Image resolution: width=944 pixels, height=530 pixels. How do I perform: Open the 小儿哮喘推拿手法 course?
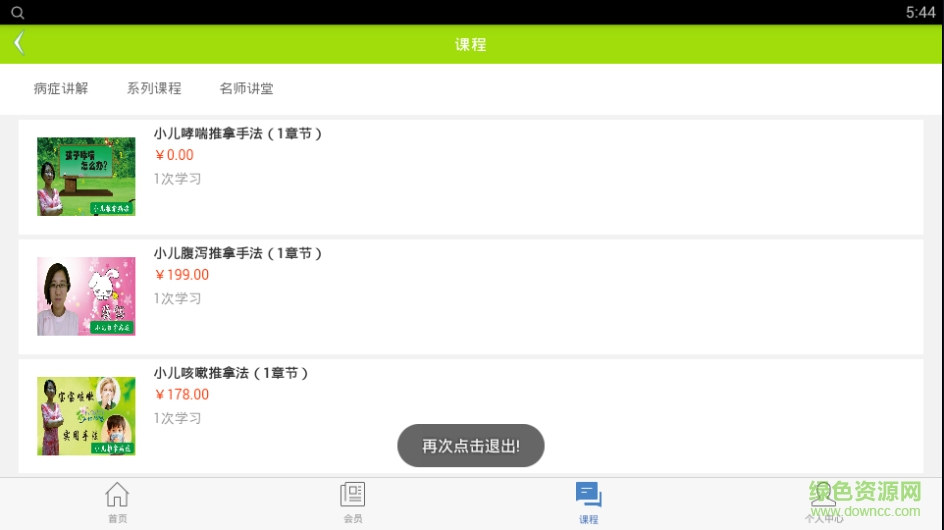point(470,176)
